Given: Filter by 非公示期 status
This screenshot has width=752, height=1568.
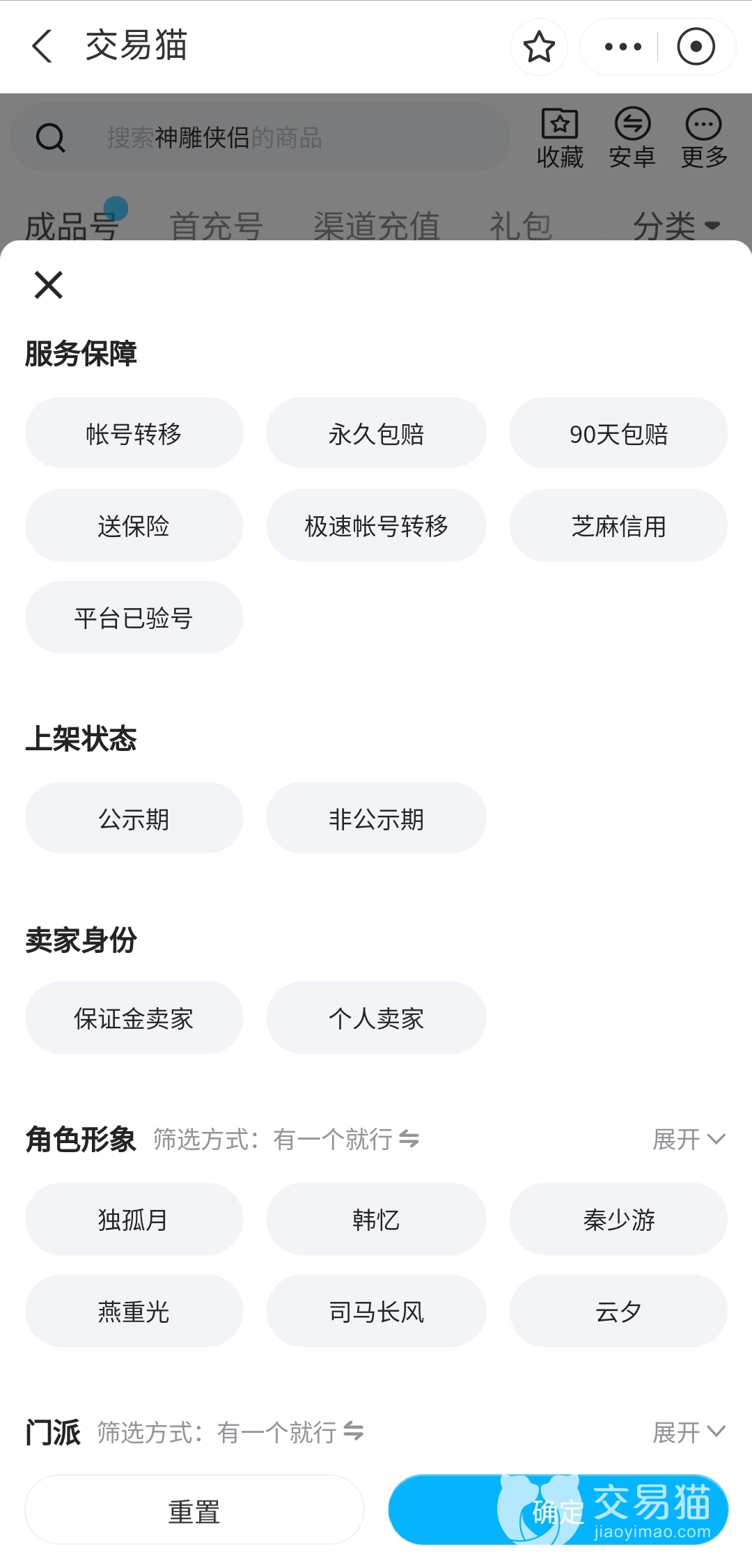Looking at the screenshot, I should pos(376,818).
